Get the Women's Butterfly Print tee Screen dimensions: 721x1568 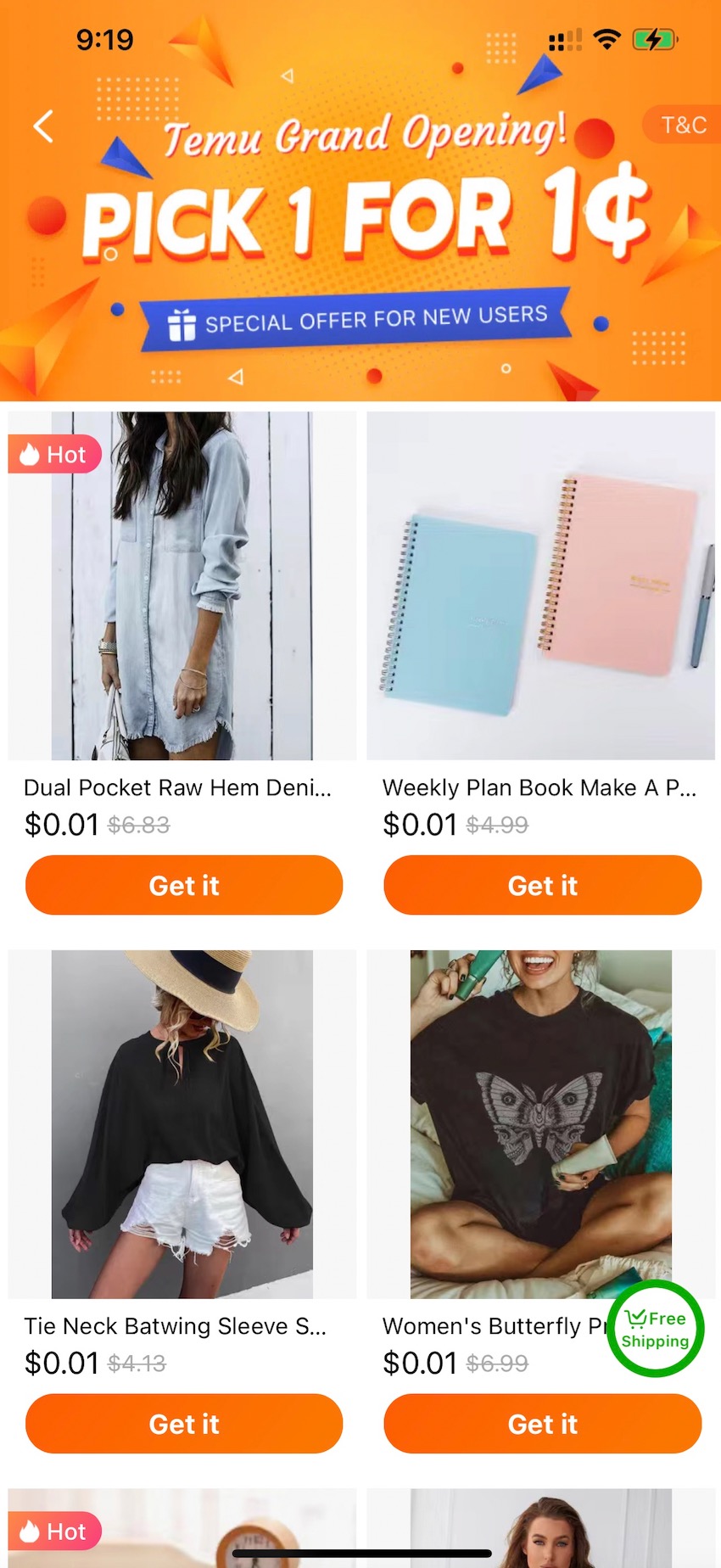pos(542,1423)
